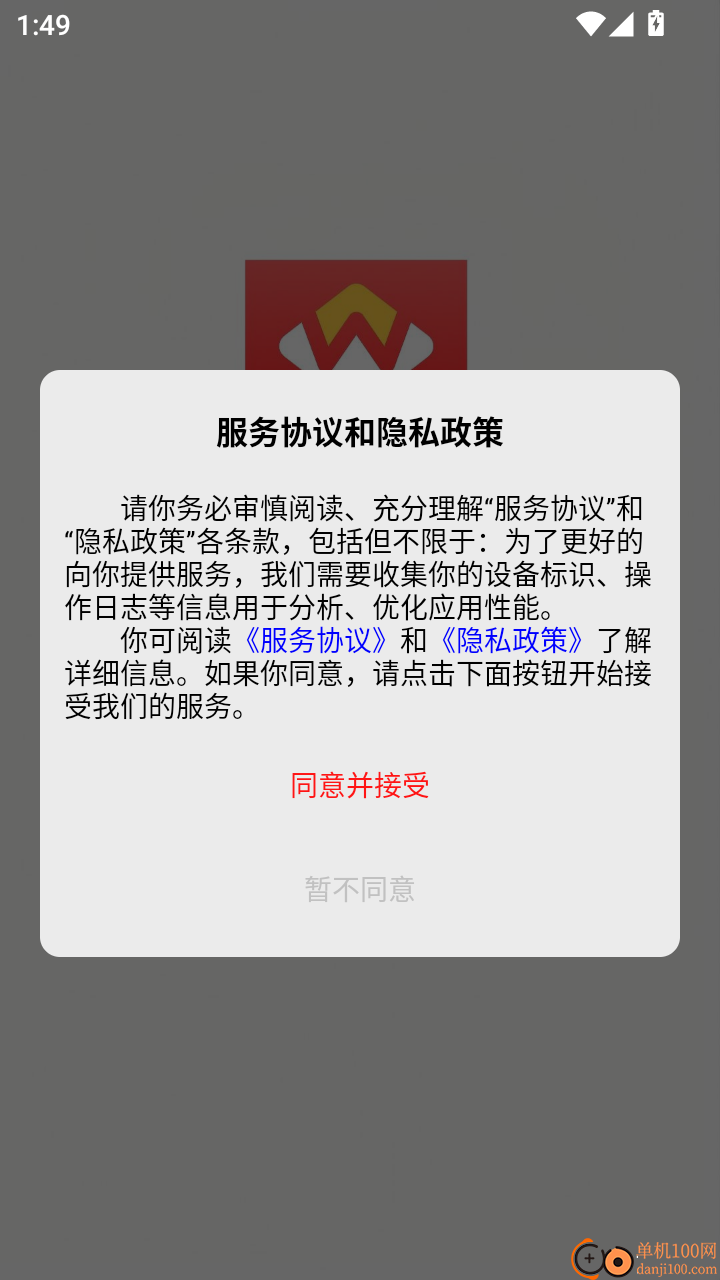Click the dimmed background outside the dialog
This screenshot has width=720, height=1280.
point(360,1100)
